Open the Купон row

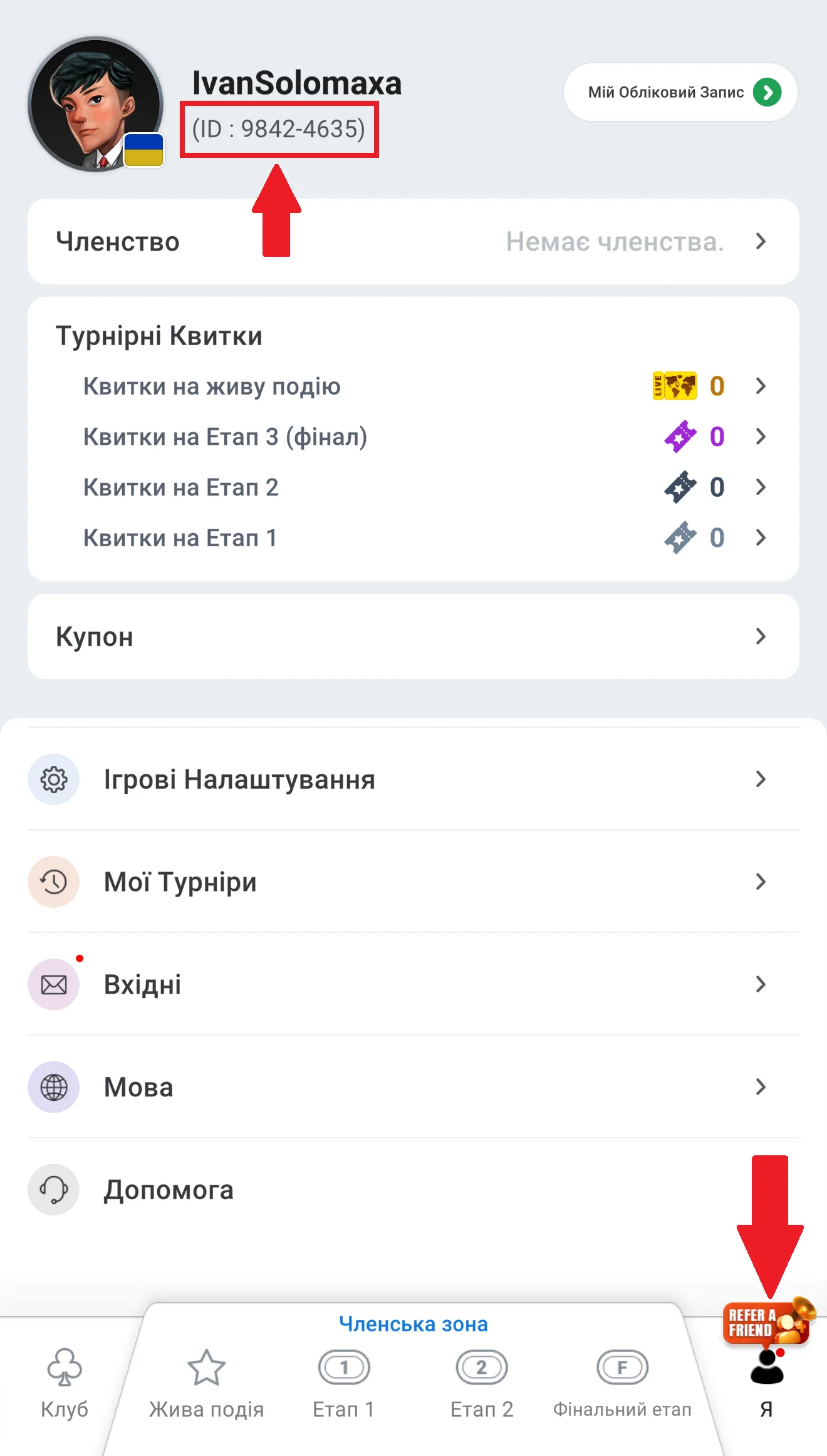(x=413, y=637)
